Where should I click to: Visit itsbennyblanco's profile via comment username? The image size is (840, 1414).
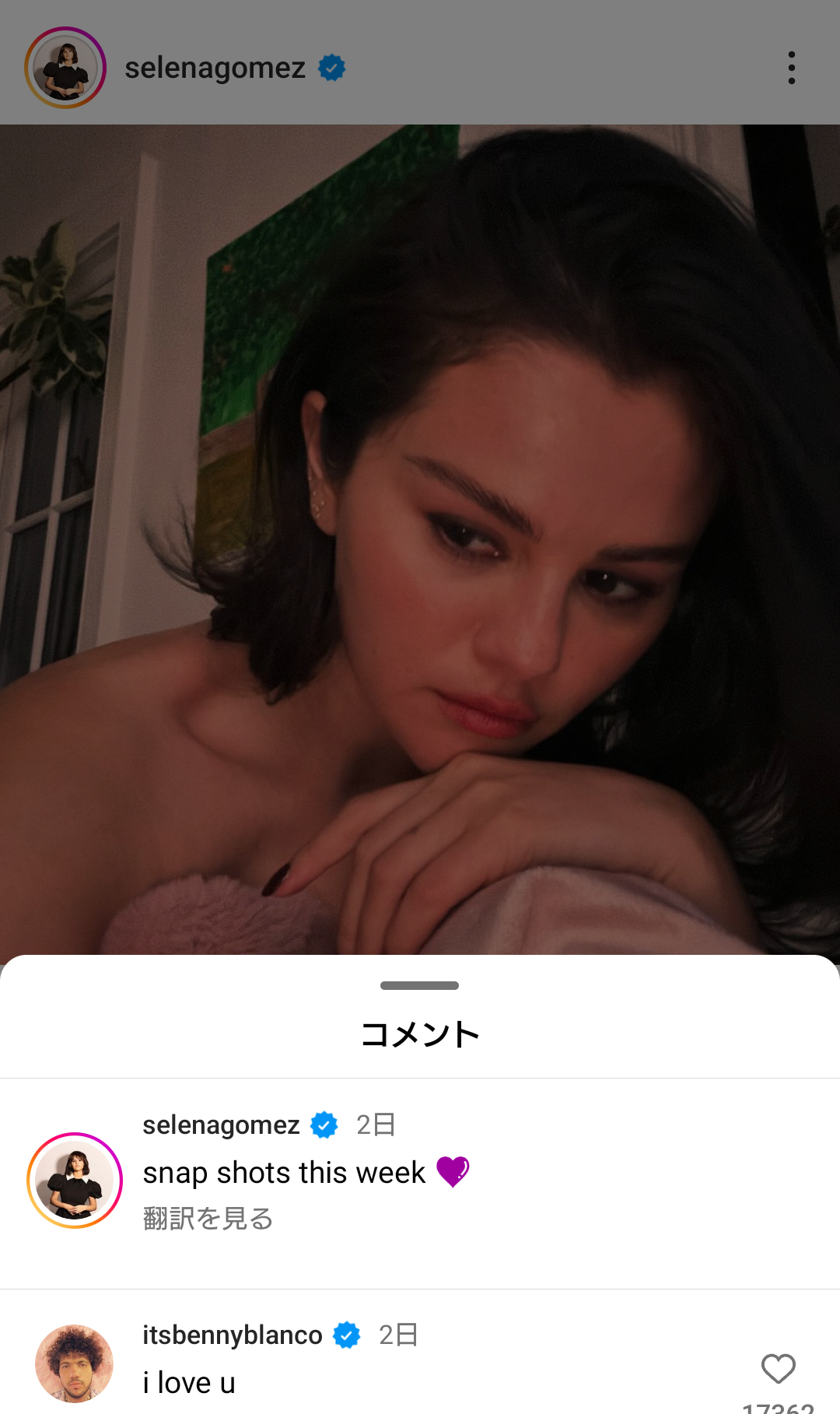click(x=232, y=1335)
